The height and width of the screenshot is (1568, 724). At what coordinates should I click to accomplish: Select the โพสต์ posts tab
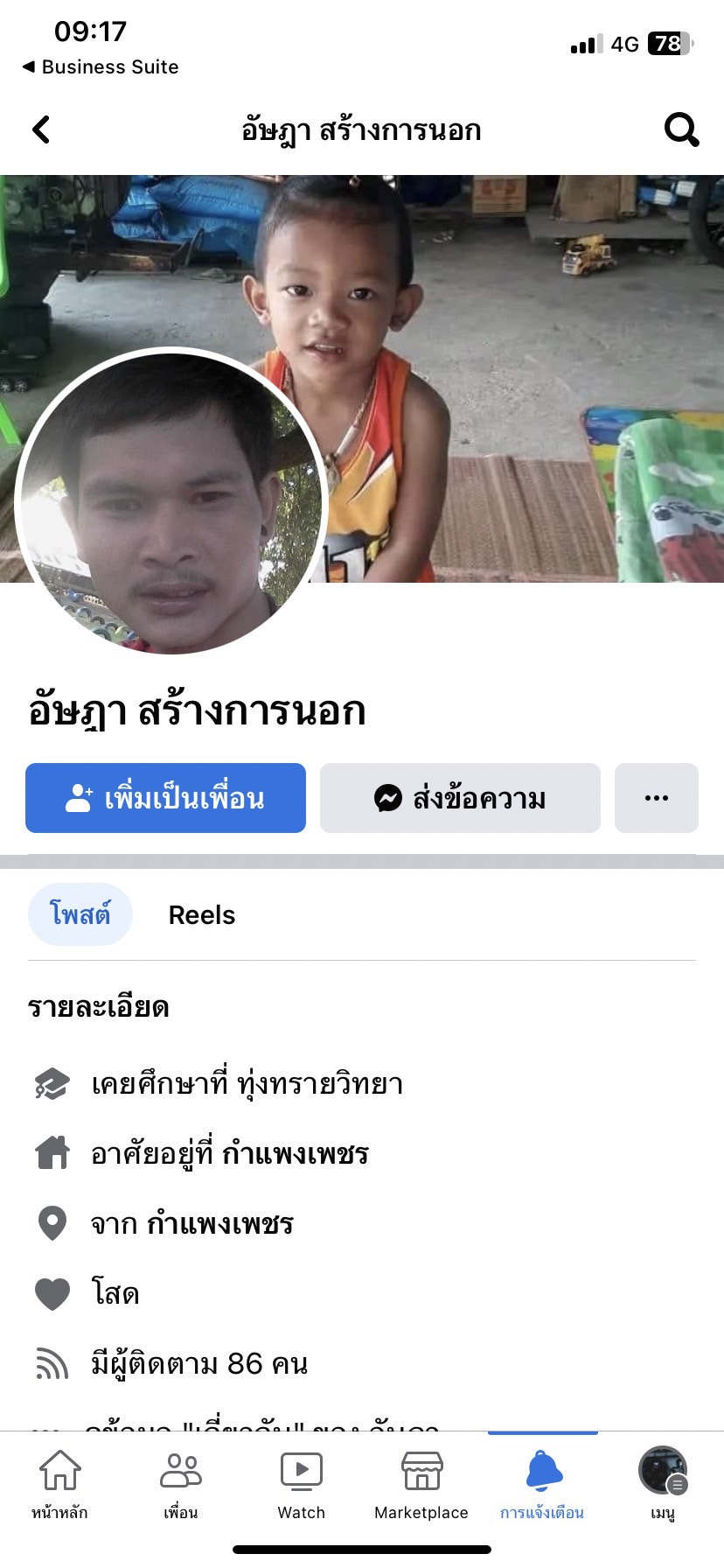80,915
